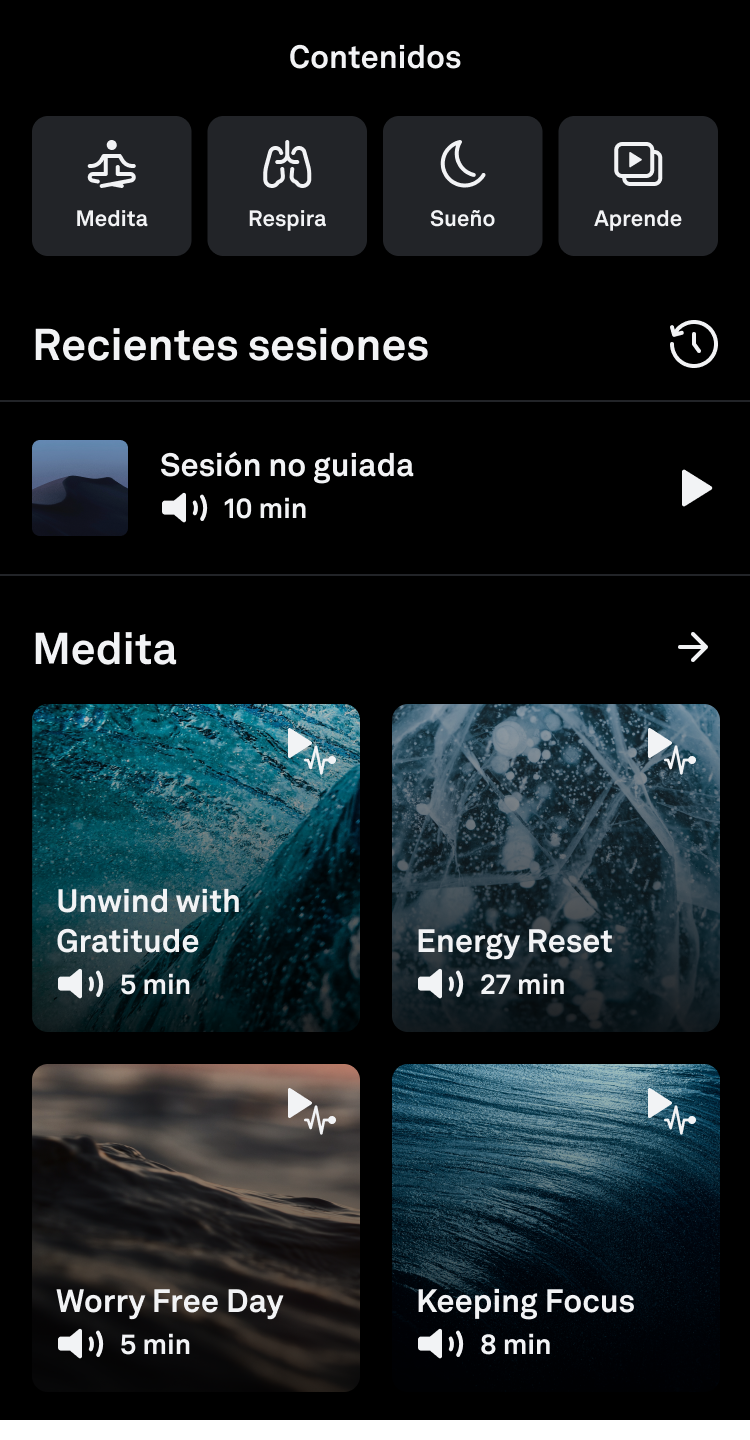This screenshot has height=1440, width=750.
Task: Choose the Keeping Focus meditation
Action: (556, 1228)
